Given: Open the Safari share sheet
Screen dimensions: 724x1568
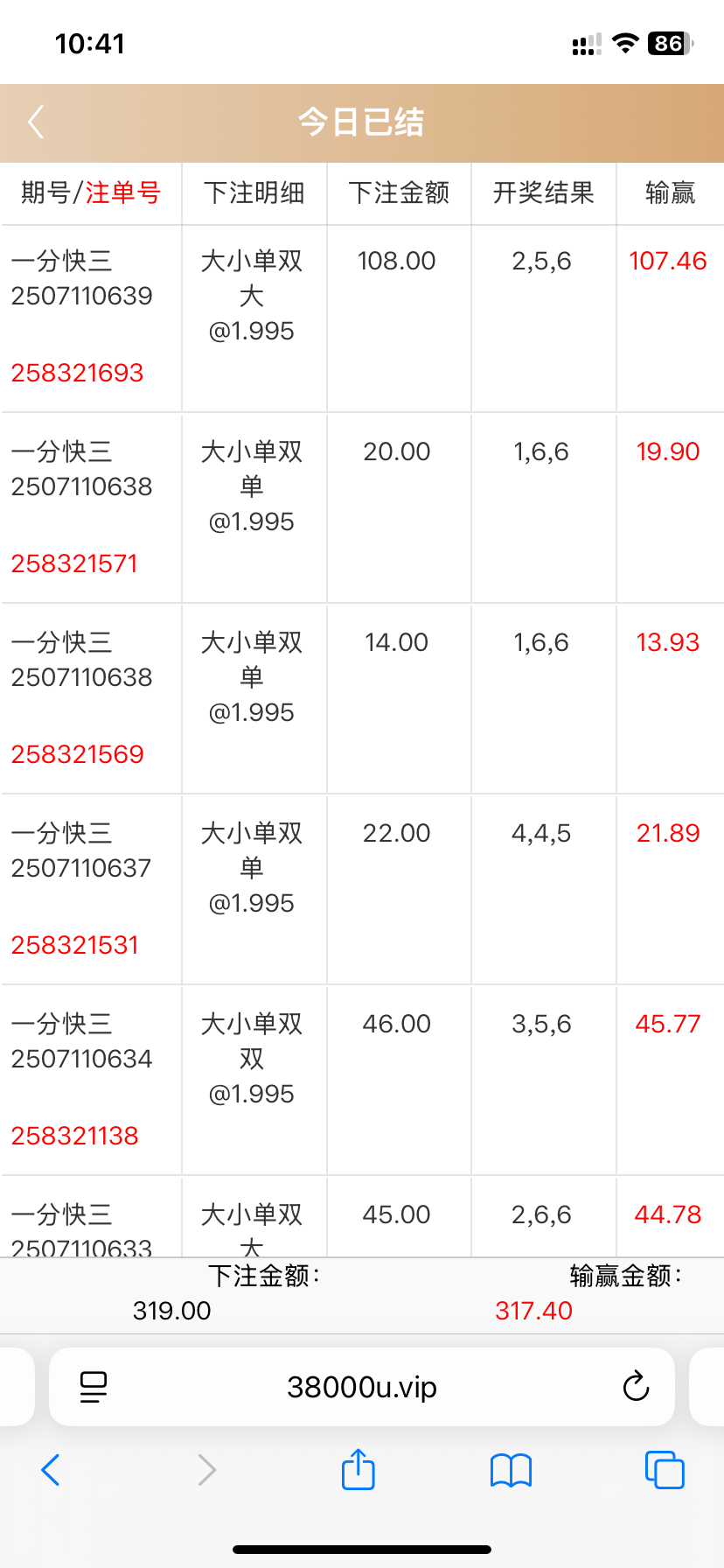Looking at the screenshot, I should click(x=359, y=1470).
